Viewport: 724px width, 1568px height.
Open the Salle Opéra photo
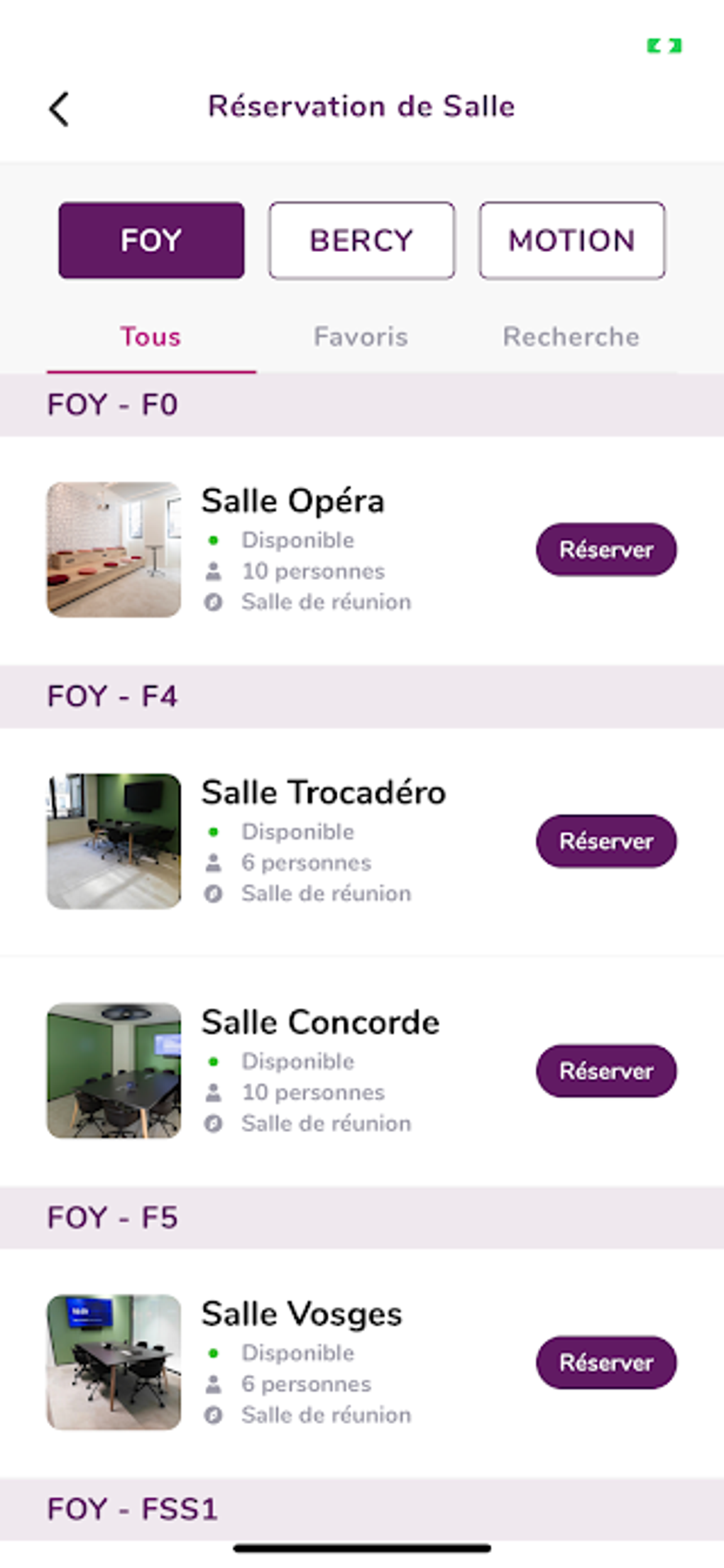pos(114,549)
